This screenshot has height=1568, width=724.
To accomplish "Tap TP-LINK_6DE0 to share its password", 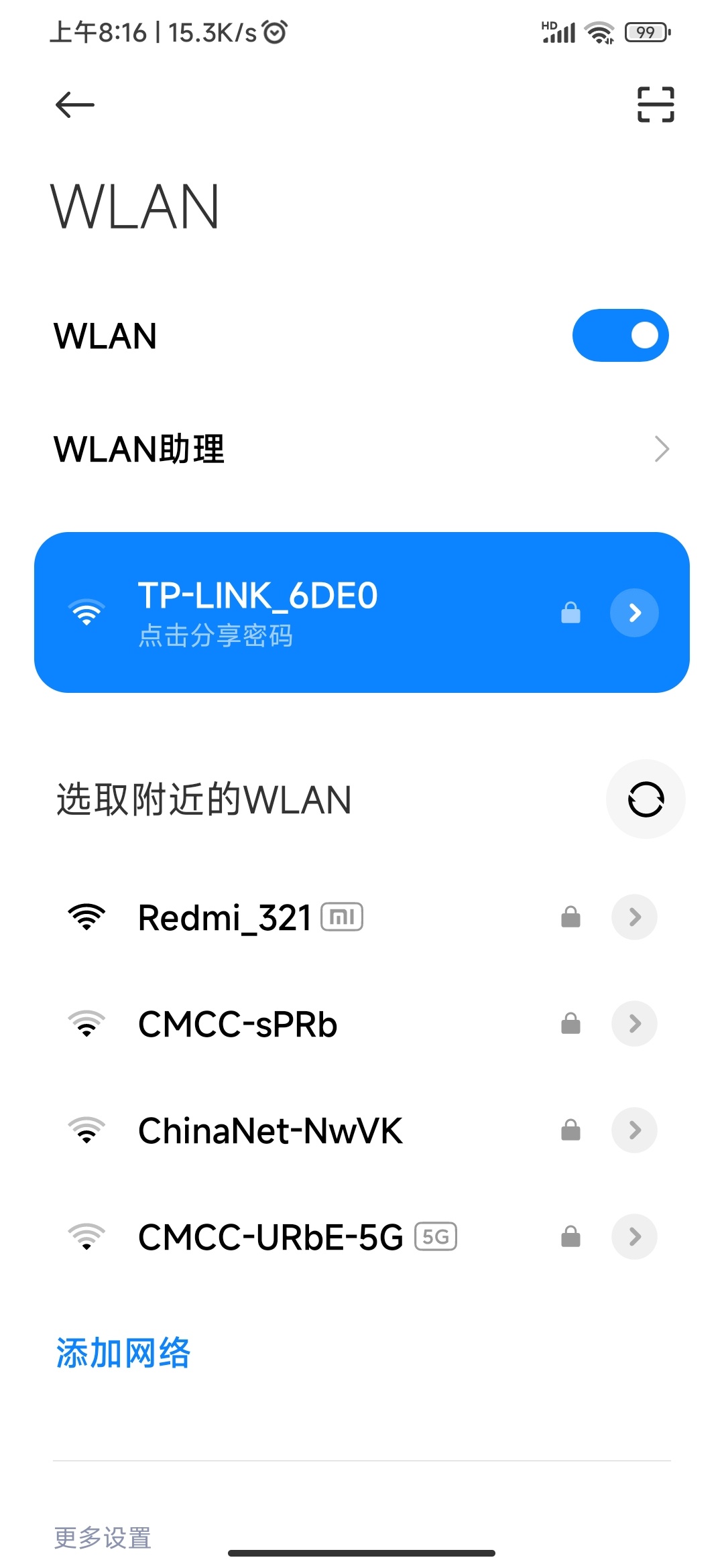I will pyautogui.click(x=302, y=612).
